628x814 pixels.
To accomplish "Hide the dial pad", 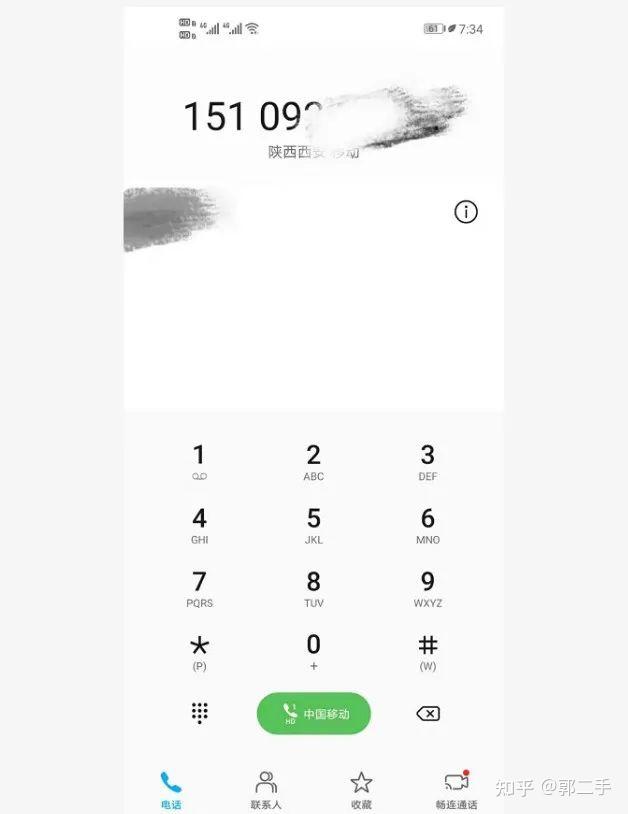I will (x=200, y=713).
